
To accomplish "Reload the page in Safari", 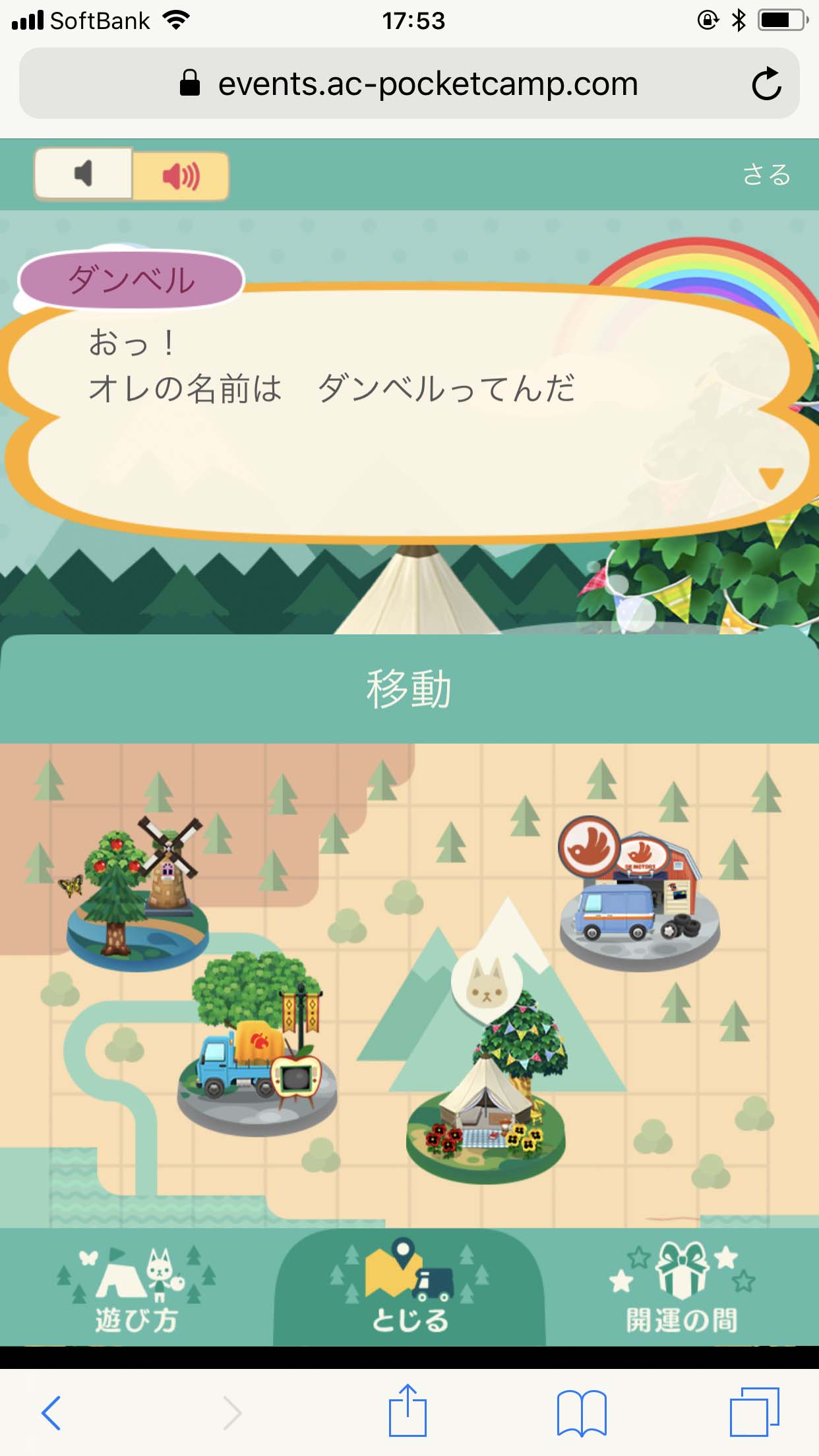I will (x=766, y=84).
